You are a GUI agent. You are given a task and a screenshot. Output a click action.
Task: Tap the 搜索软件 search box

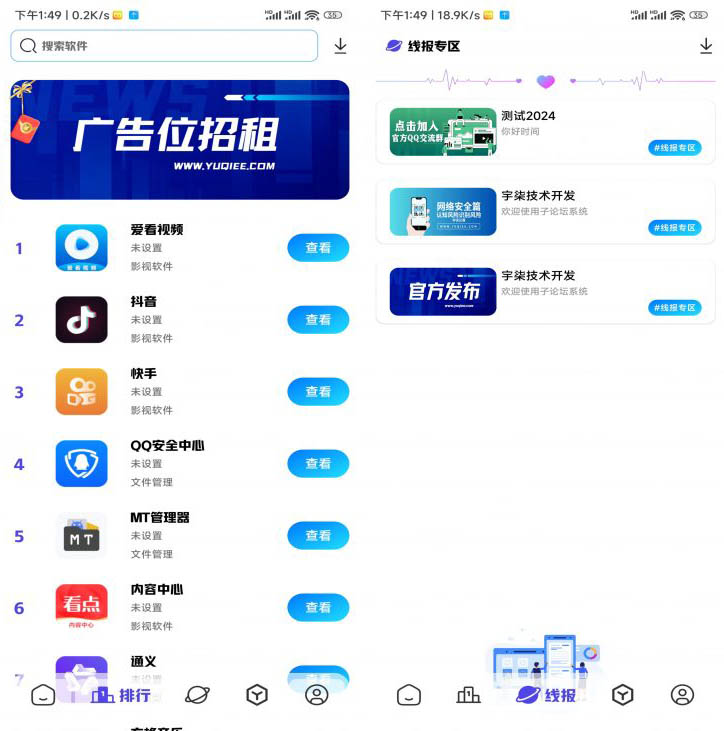[x=164, y=46]
